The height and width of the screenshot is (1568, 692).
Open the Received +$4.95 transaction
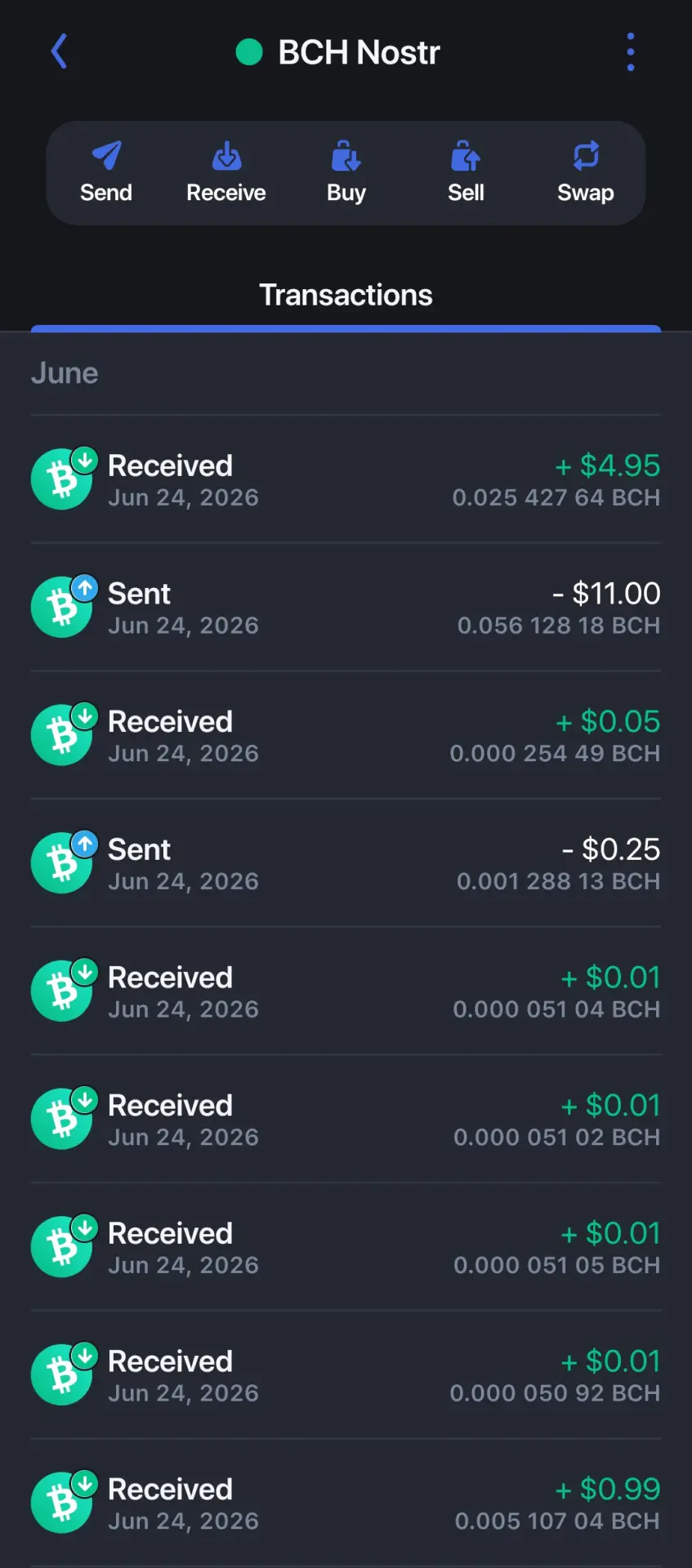click(346, 479)
